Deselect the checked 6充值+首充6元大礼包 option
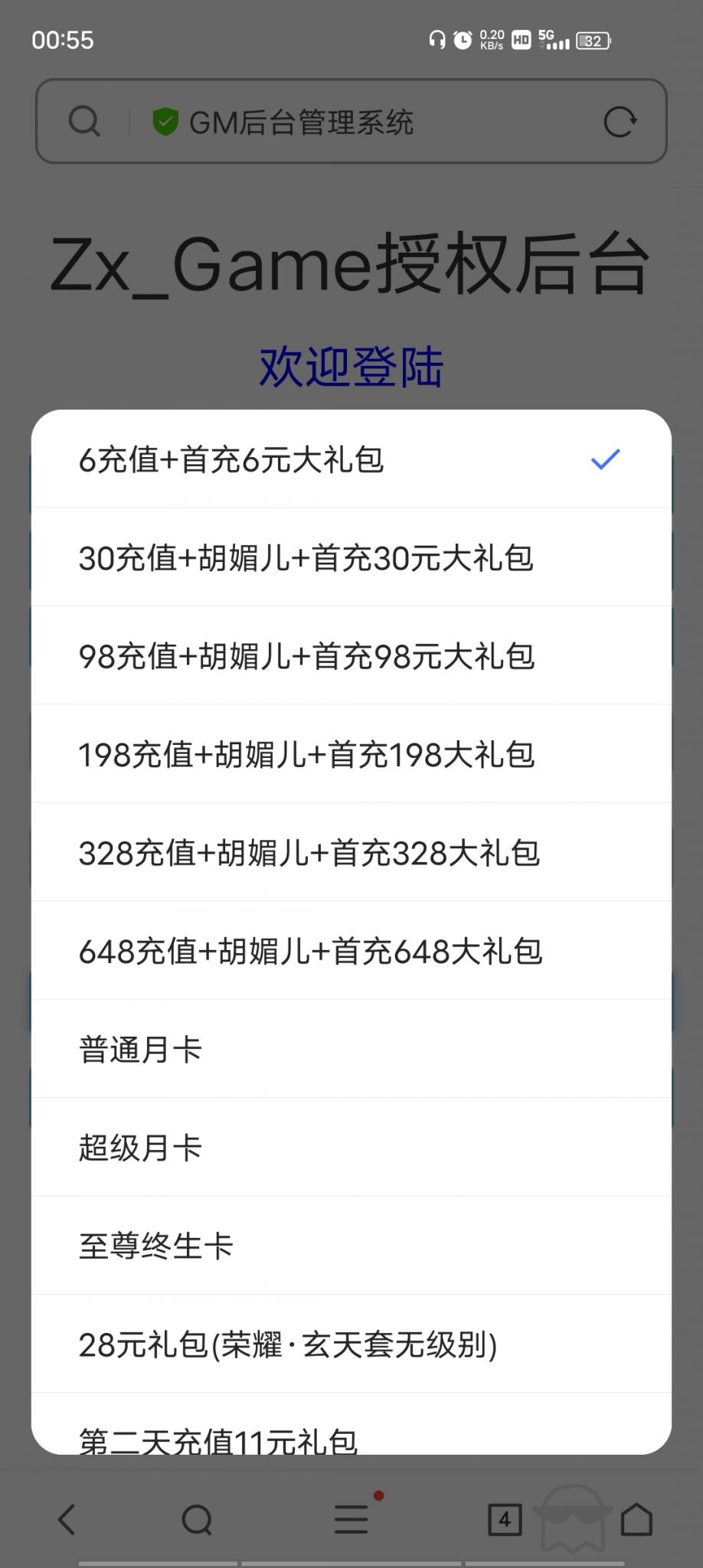The width and height of the screenshot is (703, 1568). pos(350,459)
